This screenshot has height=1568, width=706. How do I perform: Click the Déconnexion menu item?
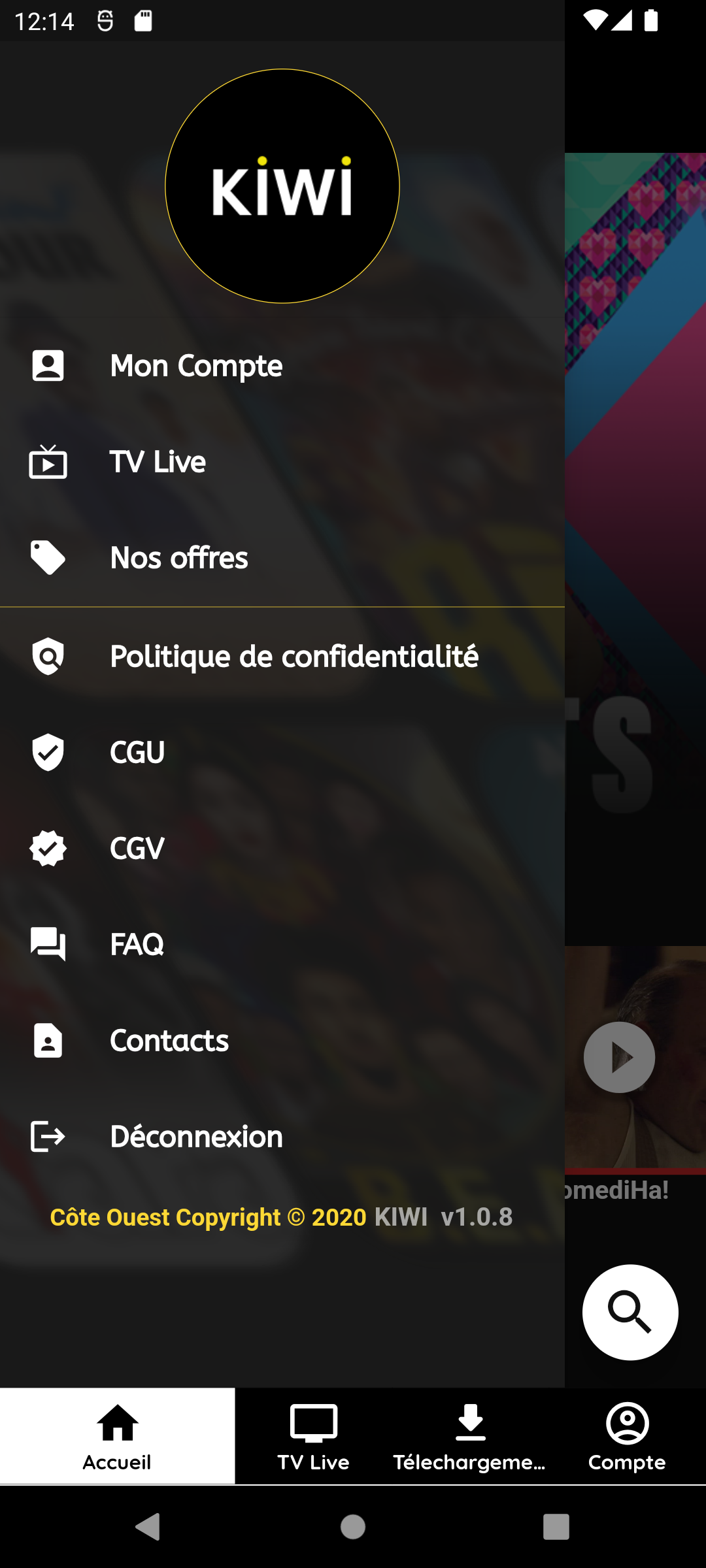(x=195, y=1136)
